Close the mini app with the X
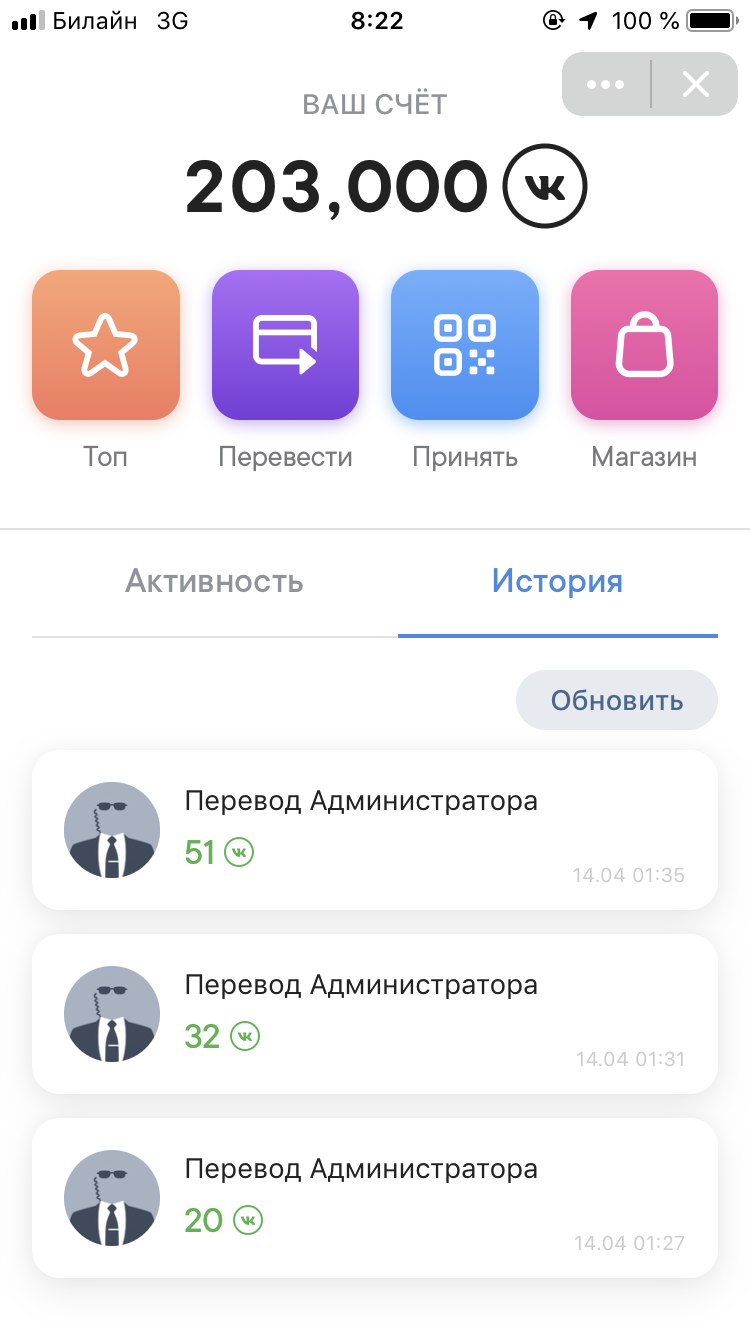The height and width of the screenshot is (1334, 750). [x=695, y=84]
